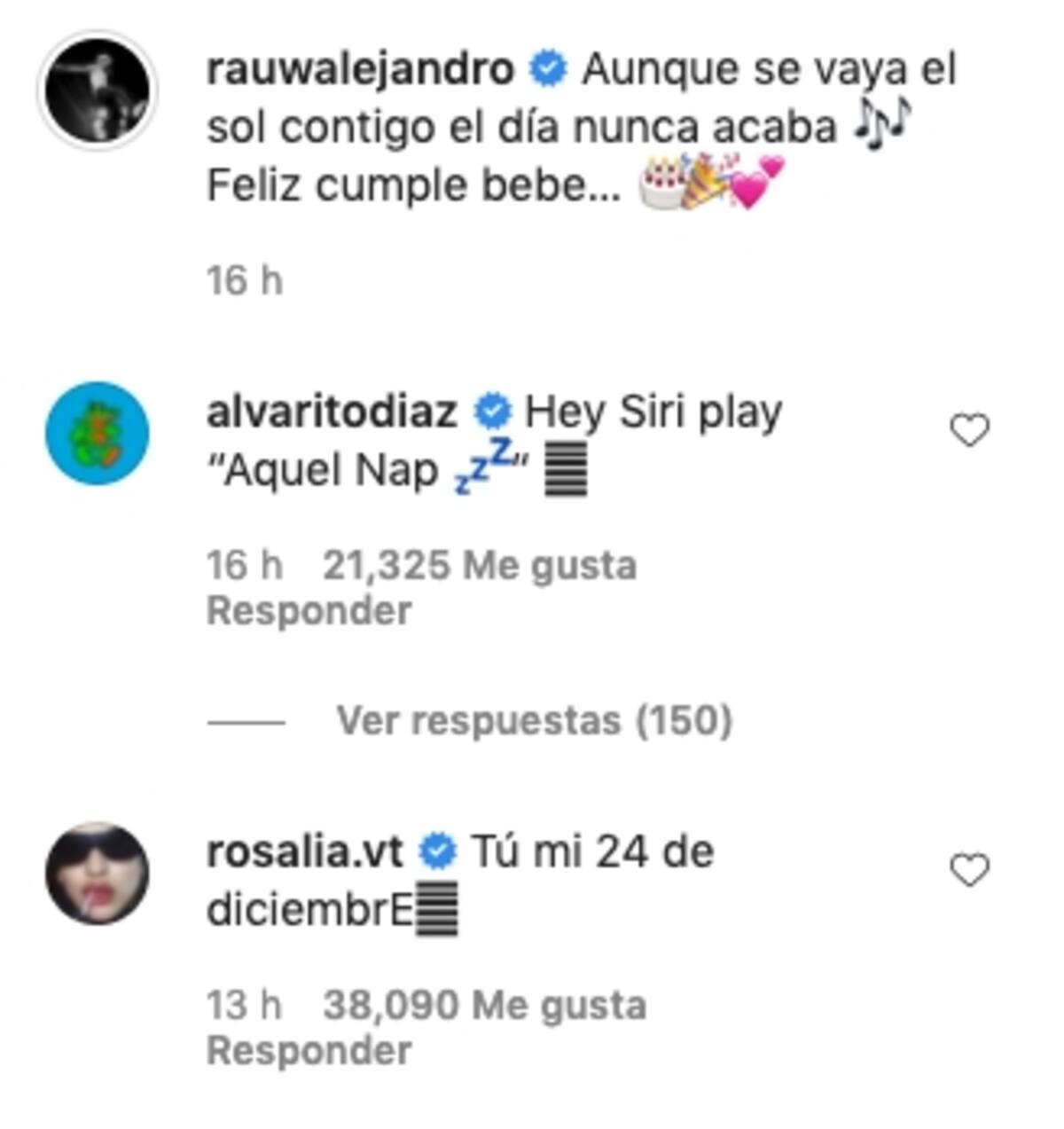Open alvaritodiaz's profile picture
1064x1129 pixels.
98,434
